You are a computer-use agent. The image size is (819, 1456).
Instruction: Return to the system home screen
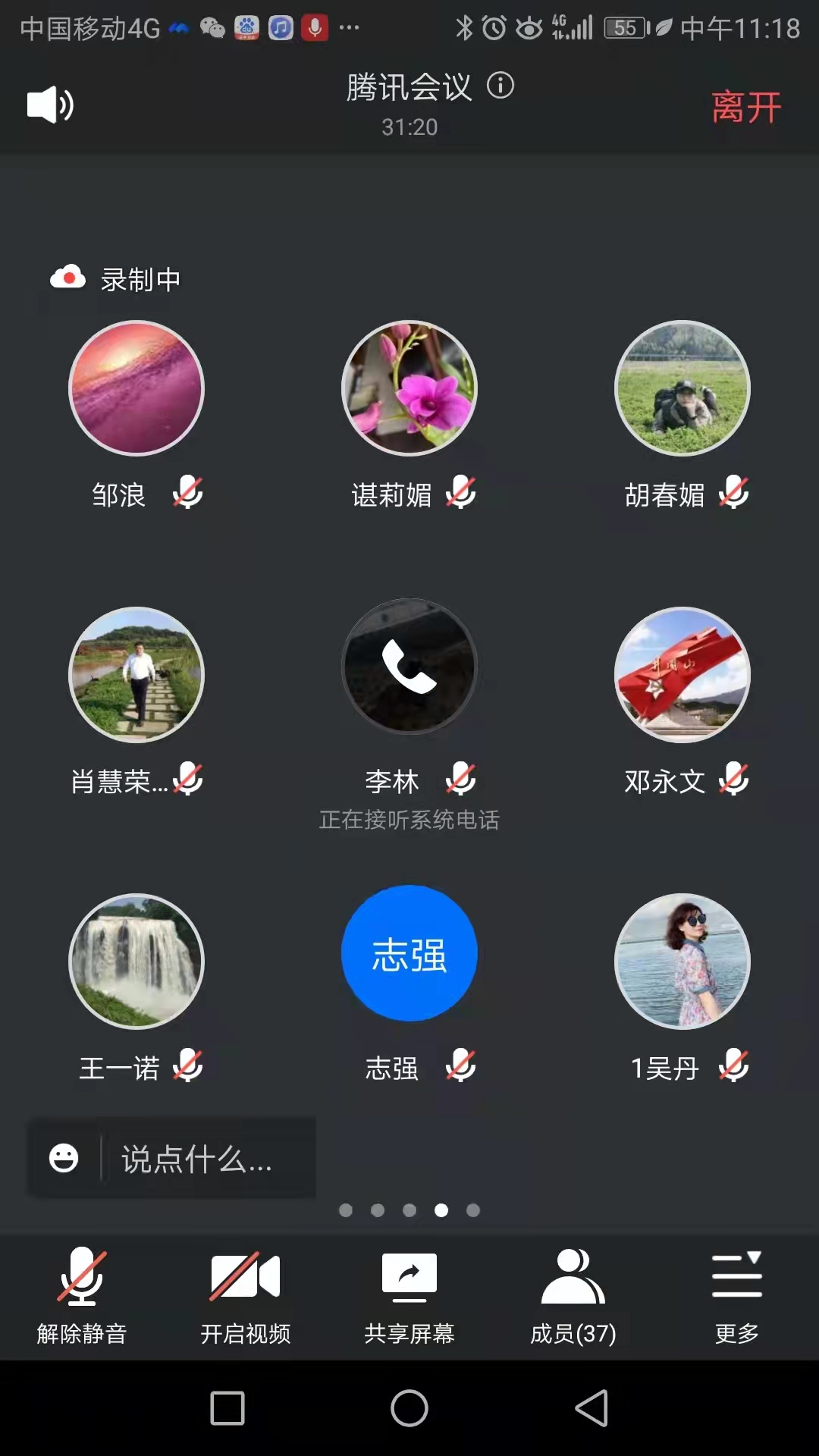[409, 1408]
